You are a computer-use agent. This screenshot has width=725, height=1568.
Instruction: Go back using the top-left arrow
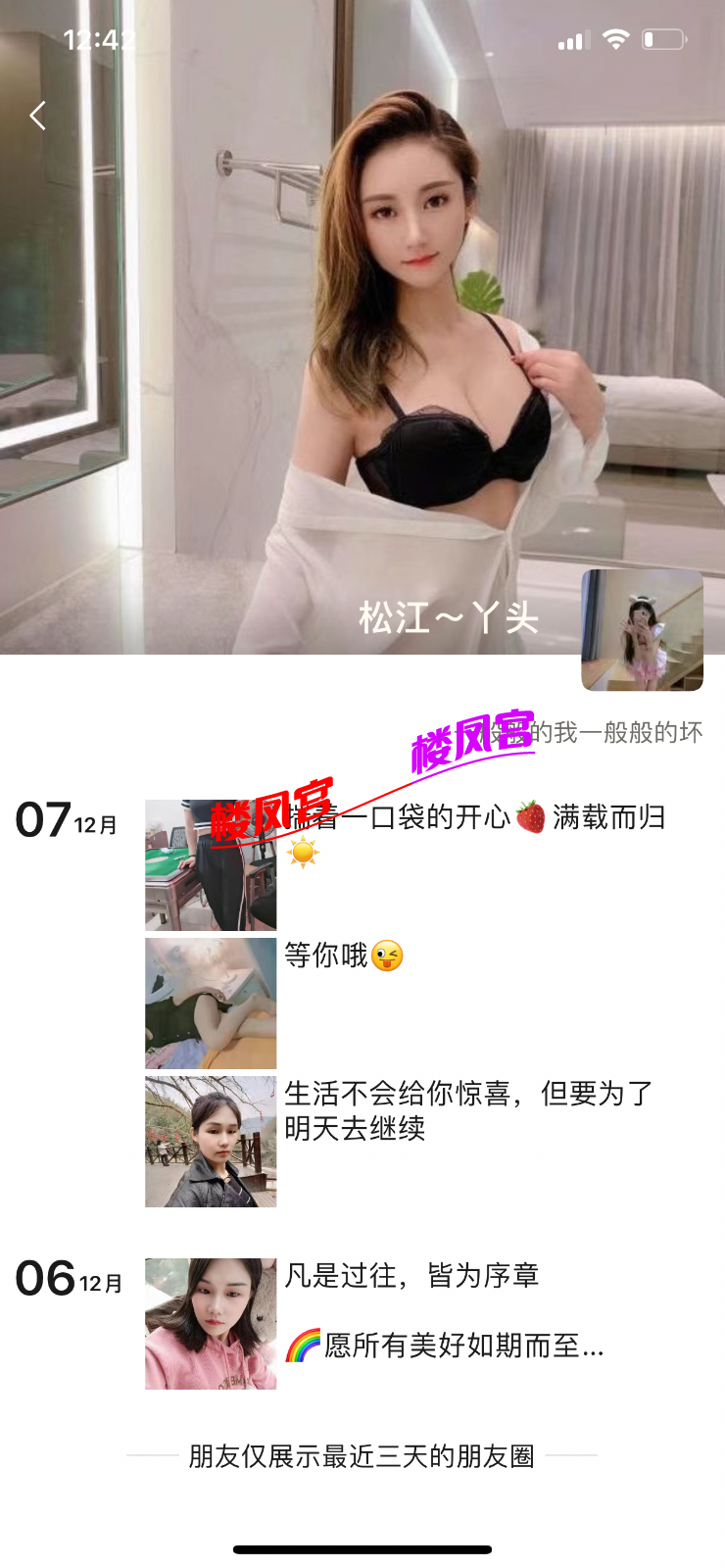pos(37,116)
